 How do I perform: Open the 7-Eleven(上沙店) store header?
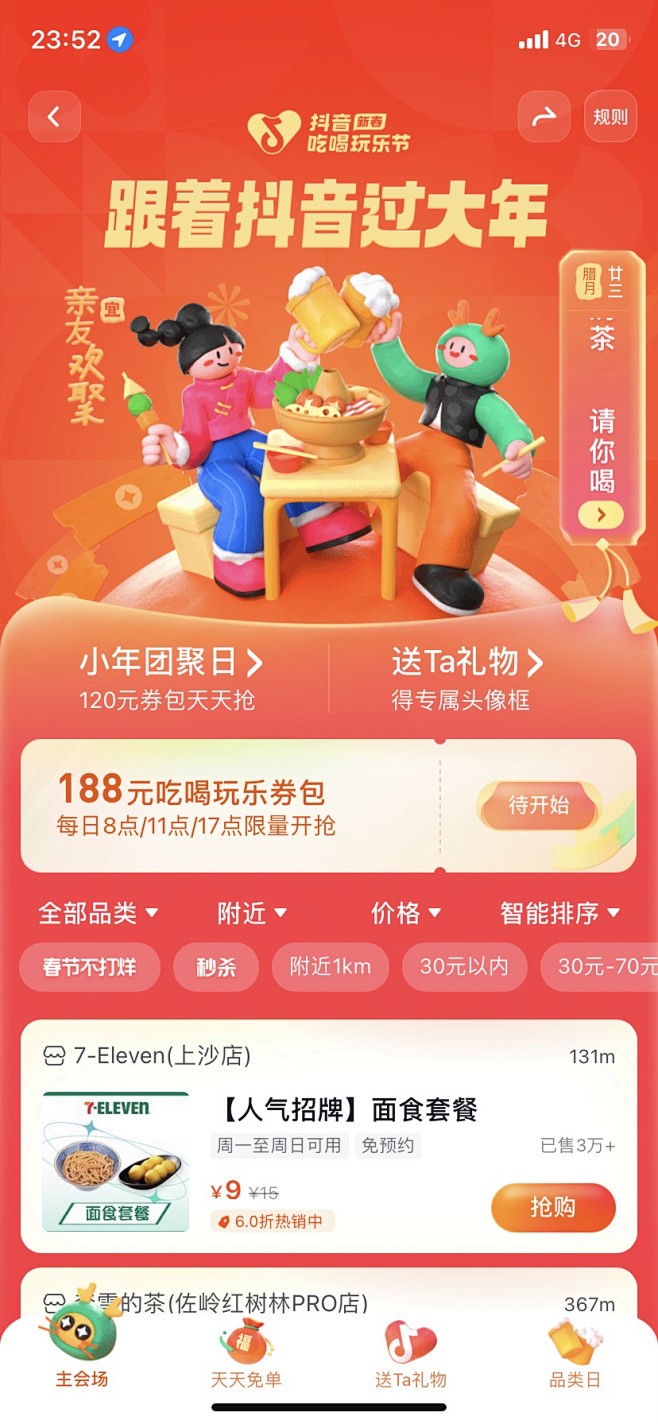[148, 1056]
